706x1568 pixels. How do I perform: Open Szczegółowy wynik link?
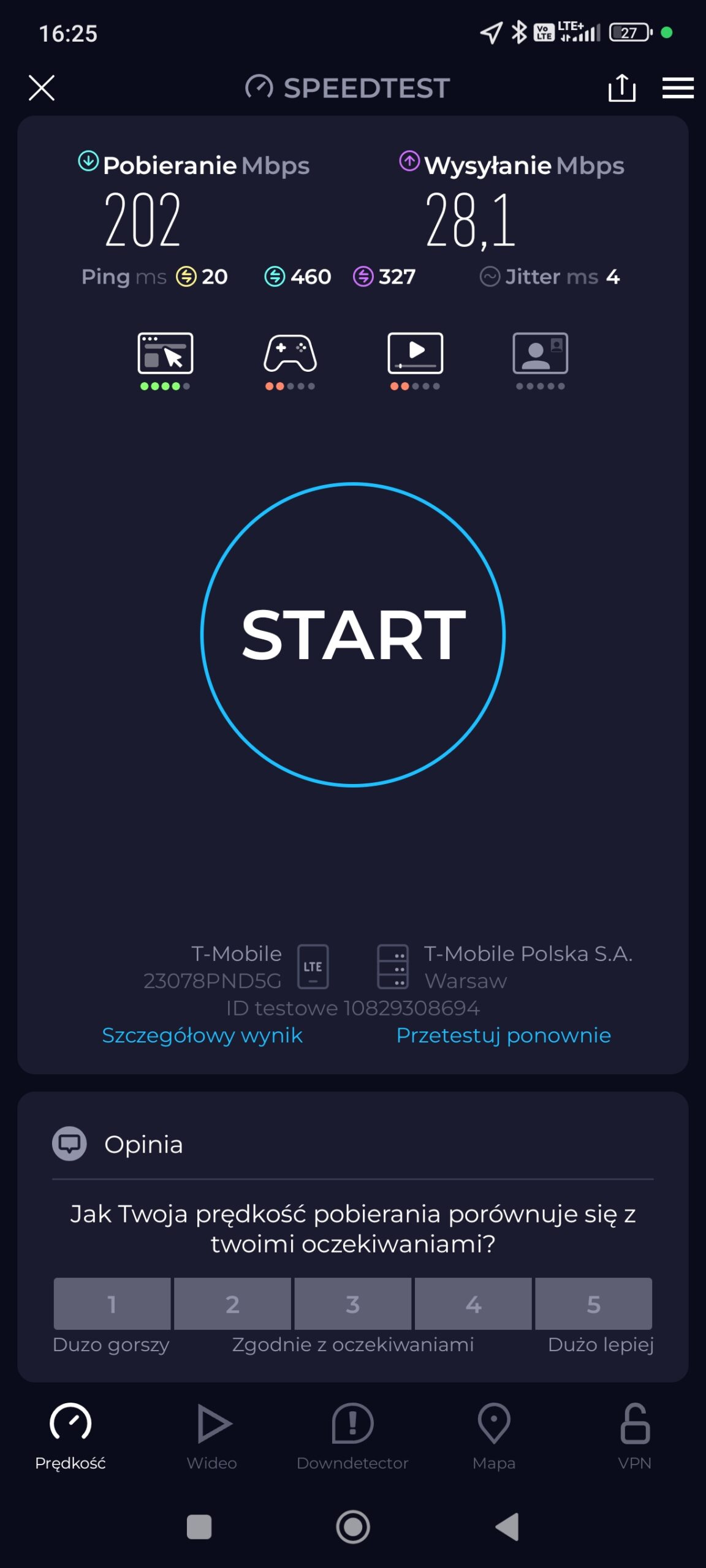point(202,1035)
